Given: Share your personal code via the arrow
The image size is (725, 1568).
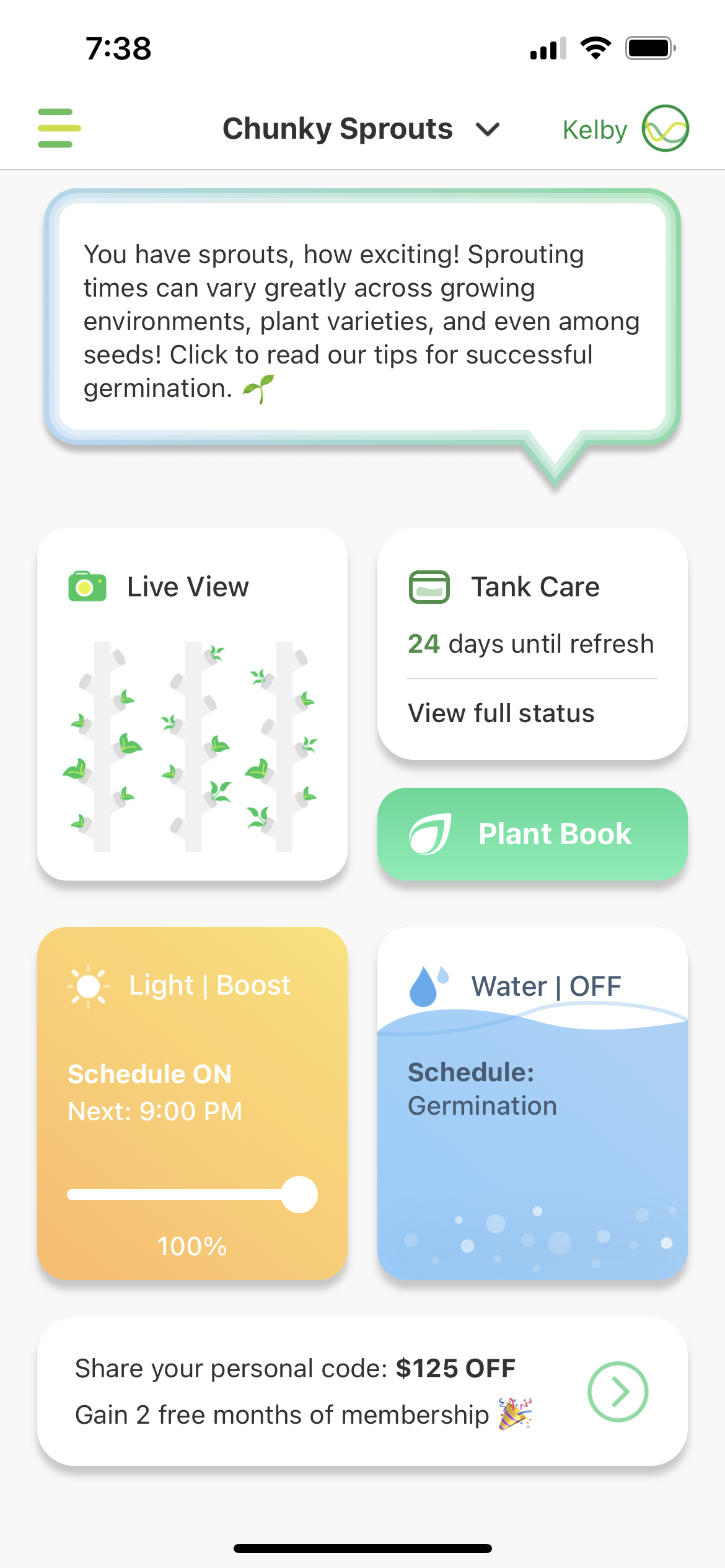Looking at the screenshot, I should click(617, 1392).
